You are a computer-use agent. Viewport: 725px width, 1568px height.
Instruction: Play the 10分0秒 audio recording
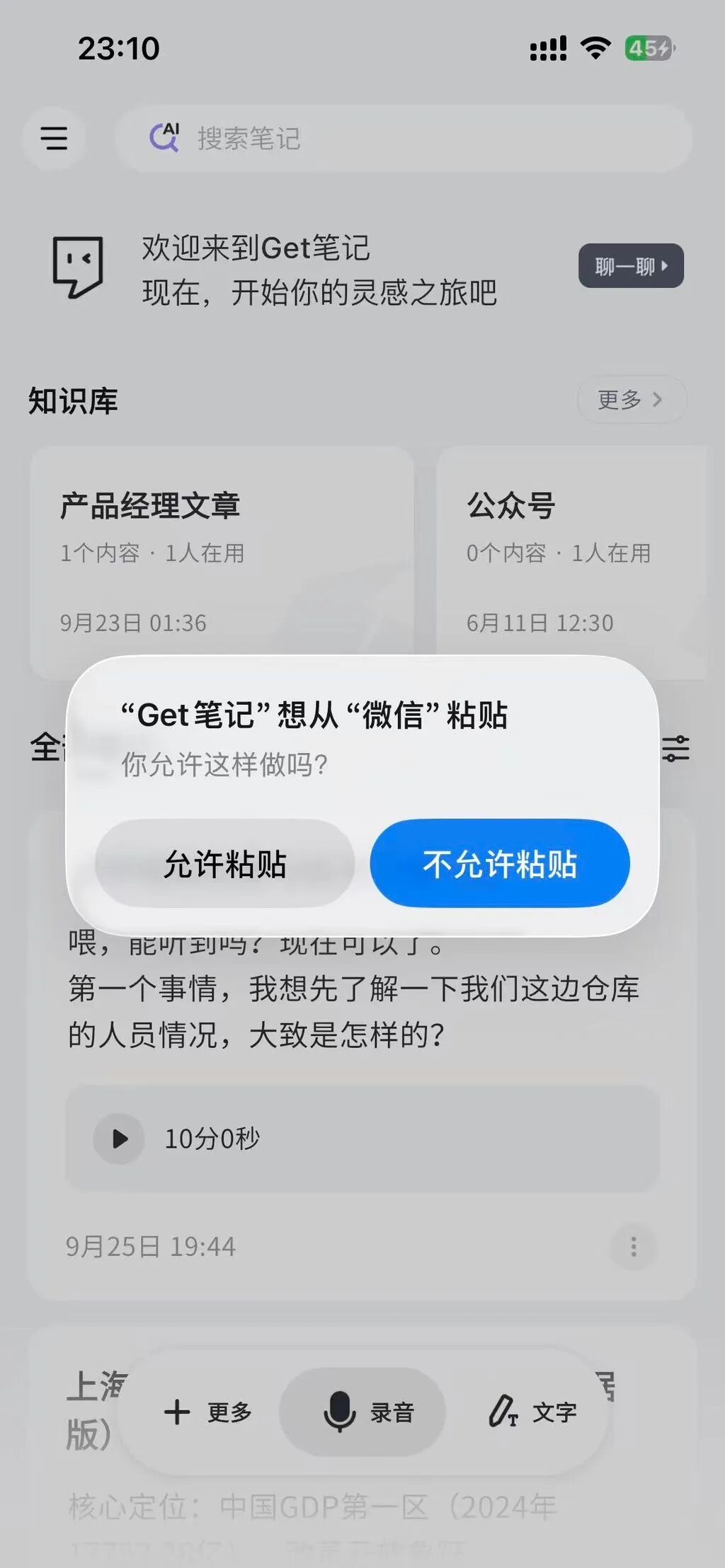[x=119, y=1138]
